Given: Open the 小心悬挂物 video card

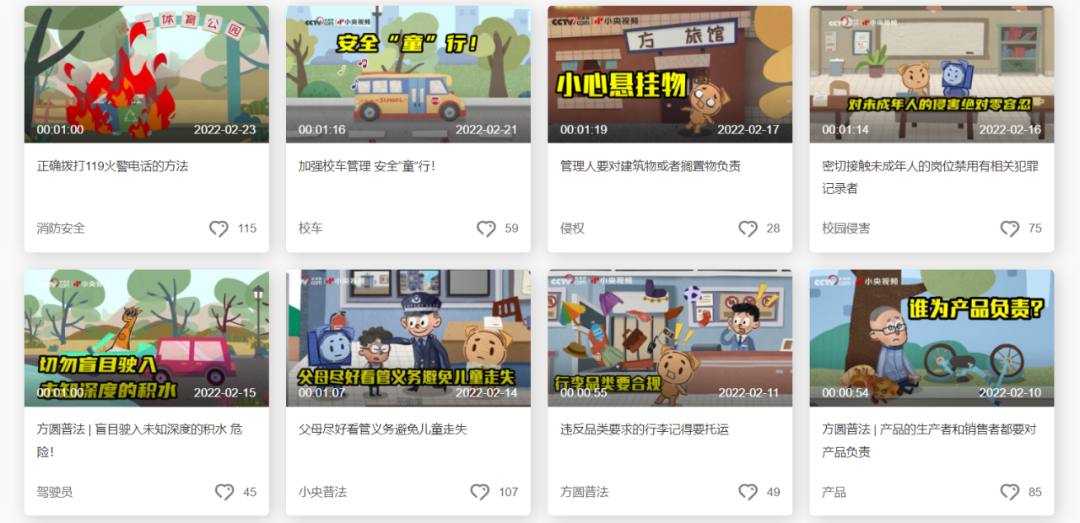Looking at the screenshot, I should (x=670, y=75).
